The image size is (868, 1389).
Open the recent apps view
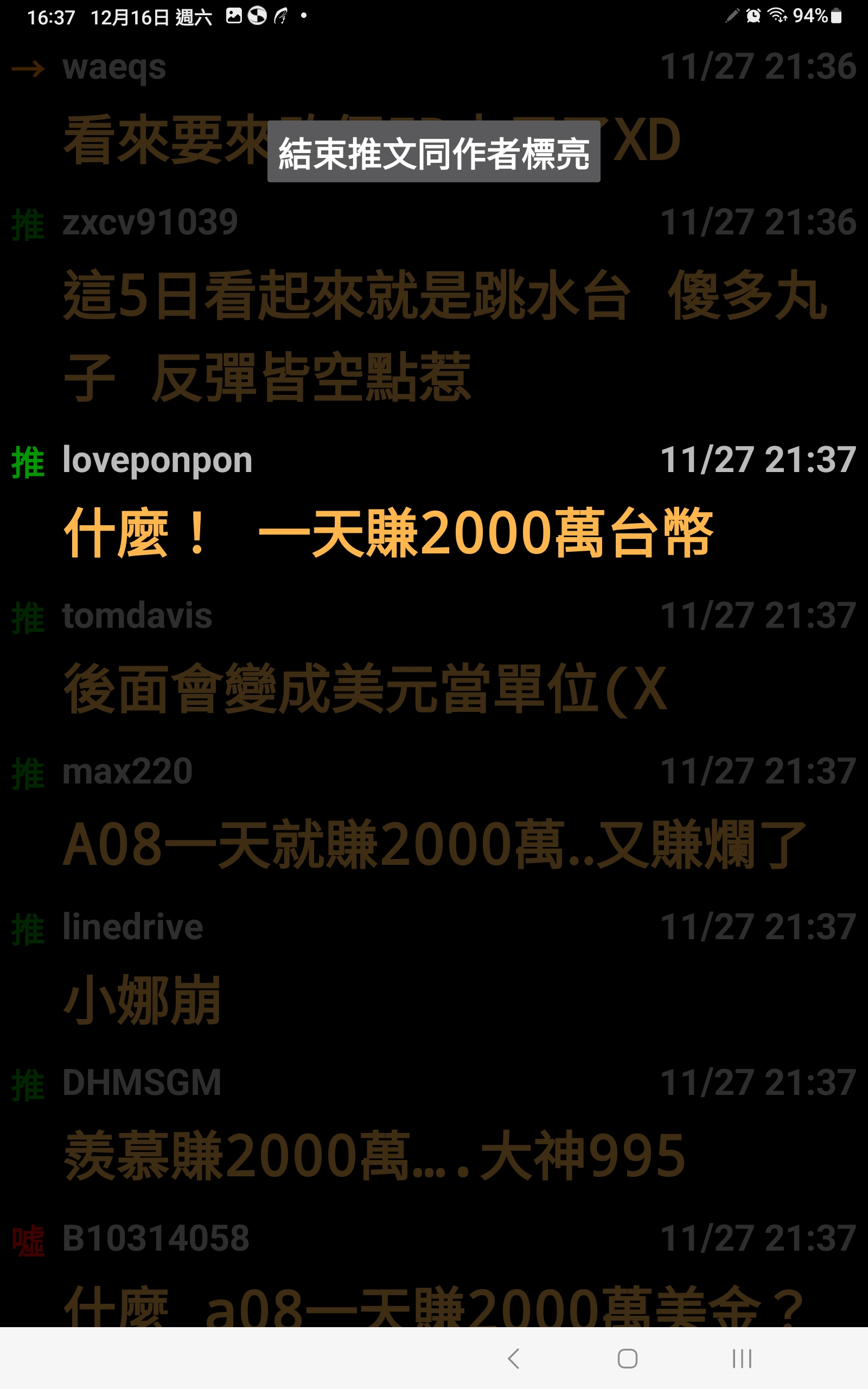742,1359
